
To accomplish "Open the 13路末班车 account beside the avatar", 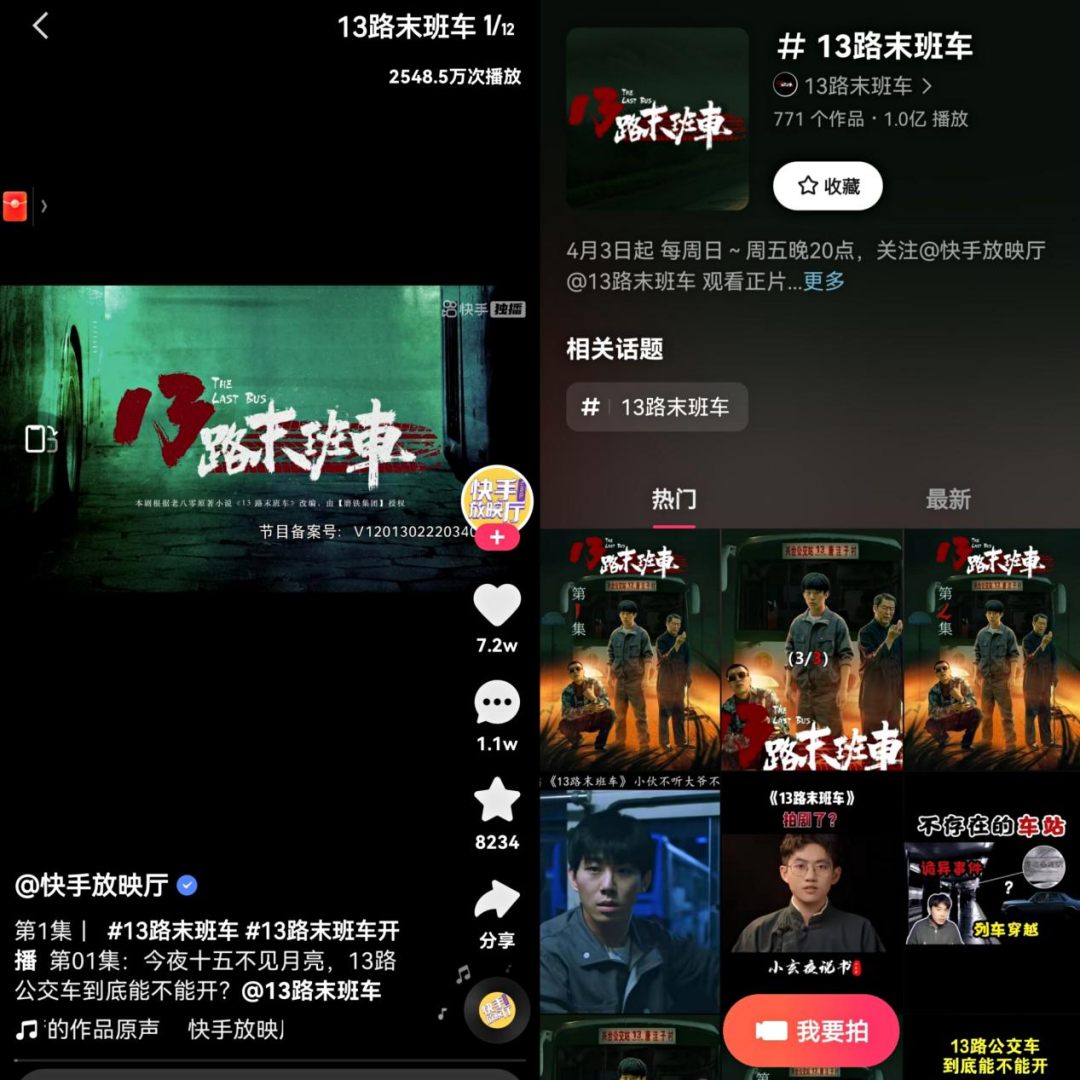I will [858, 86].
